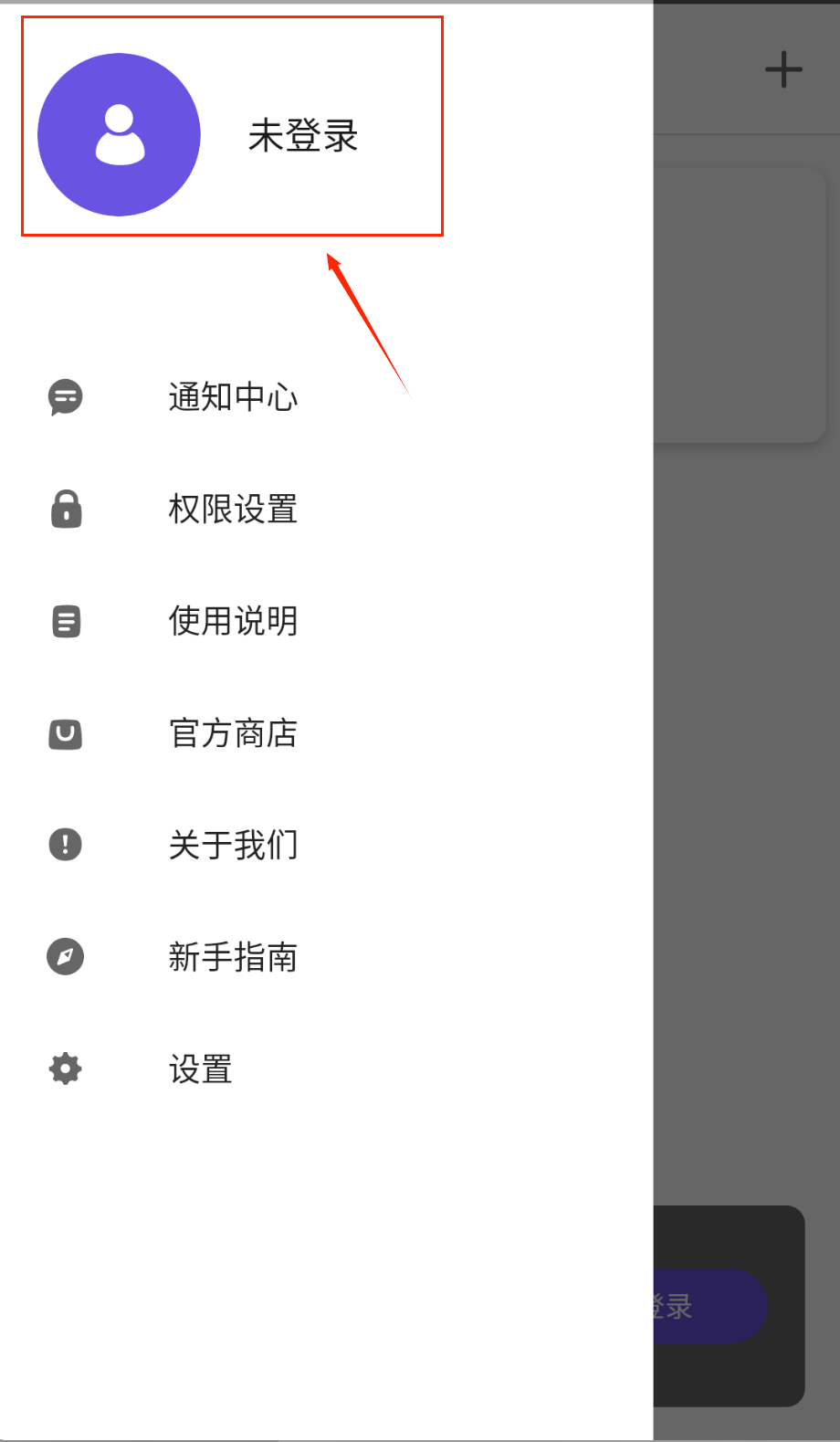Screen dimensions: 840x1442
Task: Visit the 官方商店
Action: point(232,733)
